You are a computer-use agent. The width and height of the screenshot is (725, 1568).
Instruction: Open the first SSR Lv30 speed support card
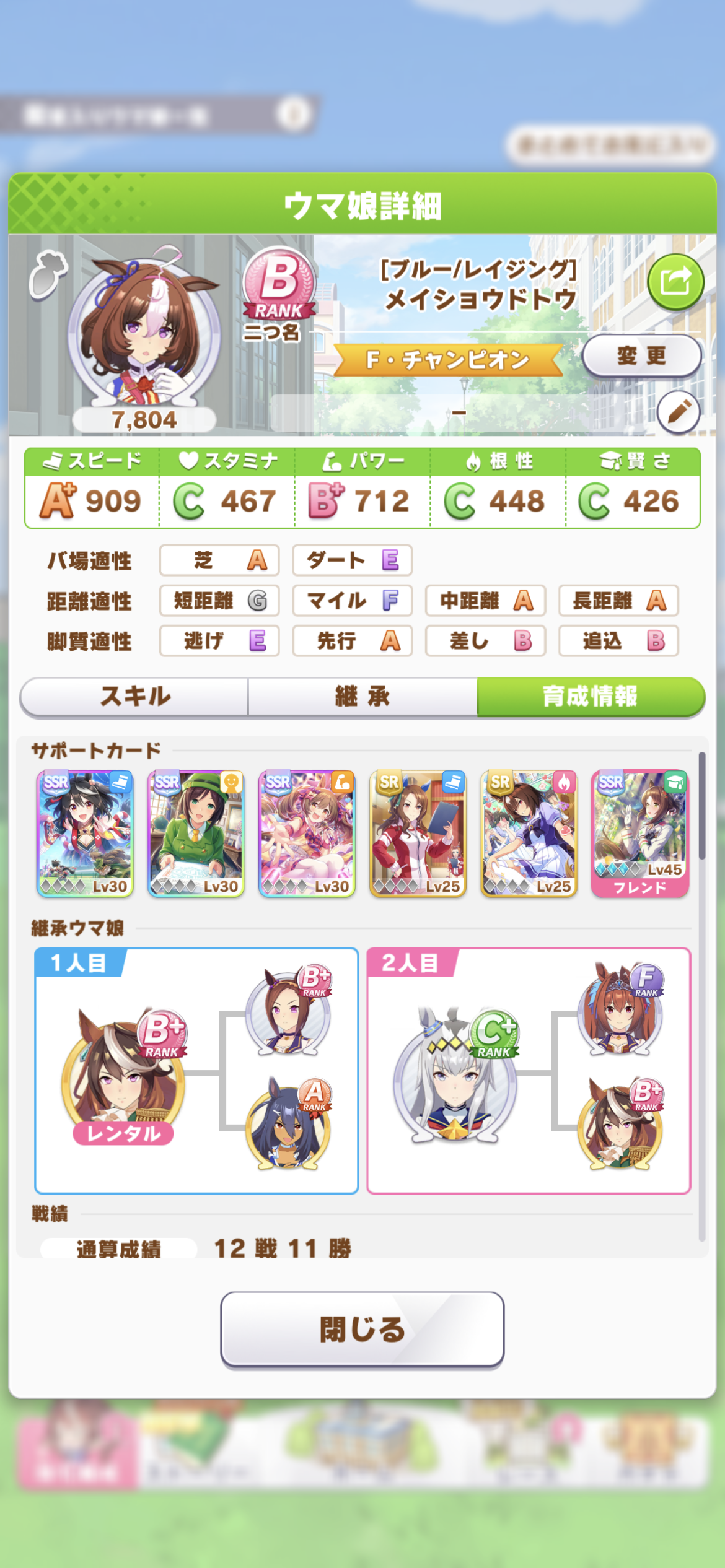(86, 833)
